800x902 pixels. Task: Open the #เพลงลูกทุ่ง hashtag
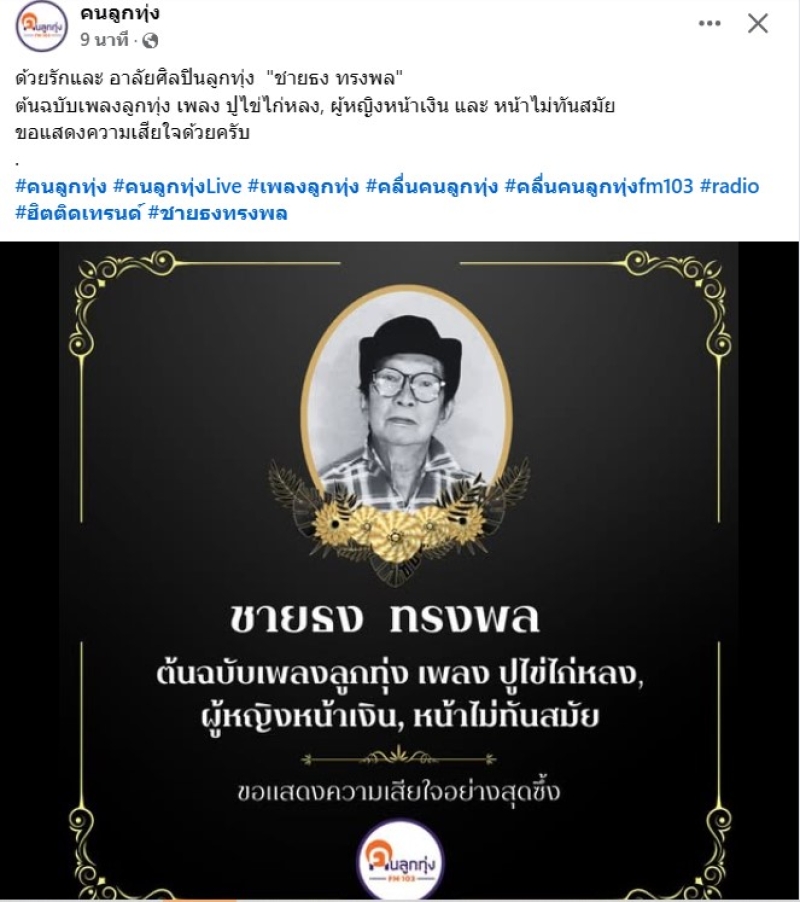click(x=303, y=186)
